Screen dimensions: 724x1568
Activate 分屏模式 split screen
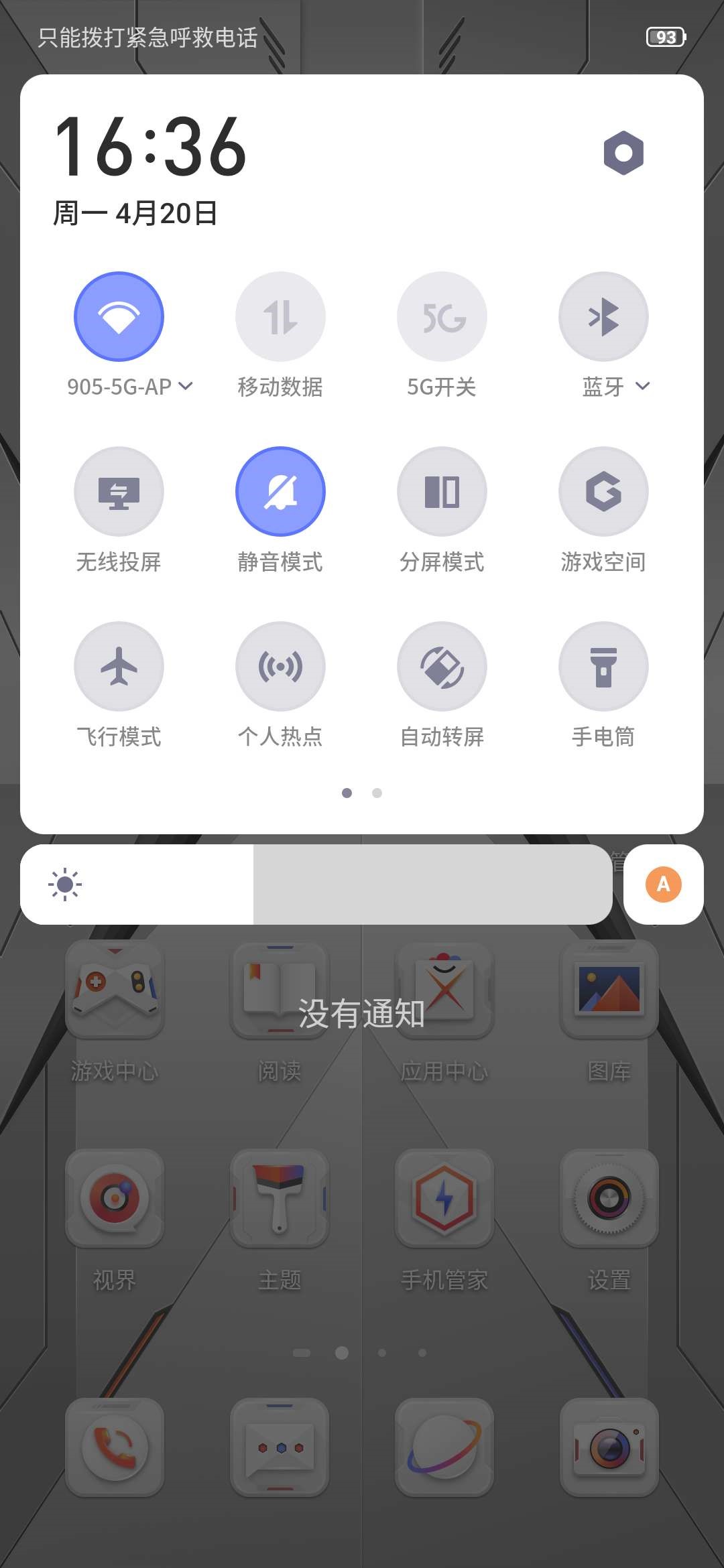click(x=442, y=491)
